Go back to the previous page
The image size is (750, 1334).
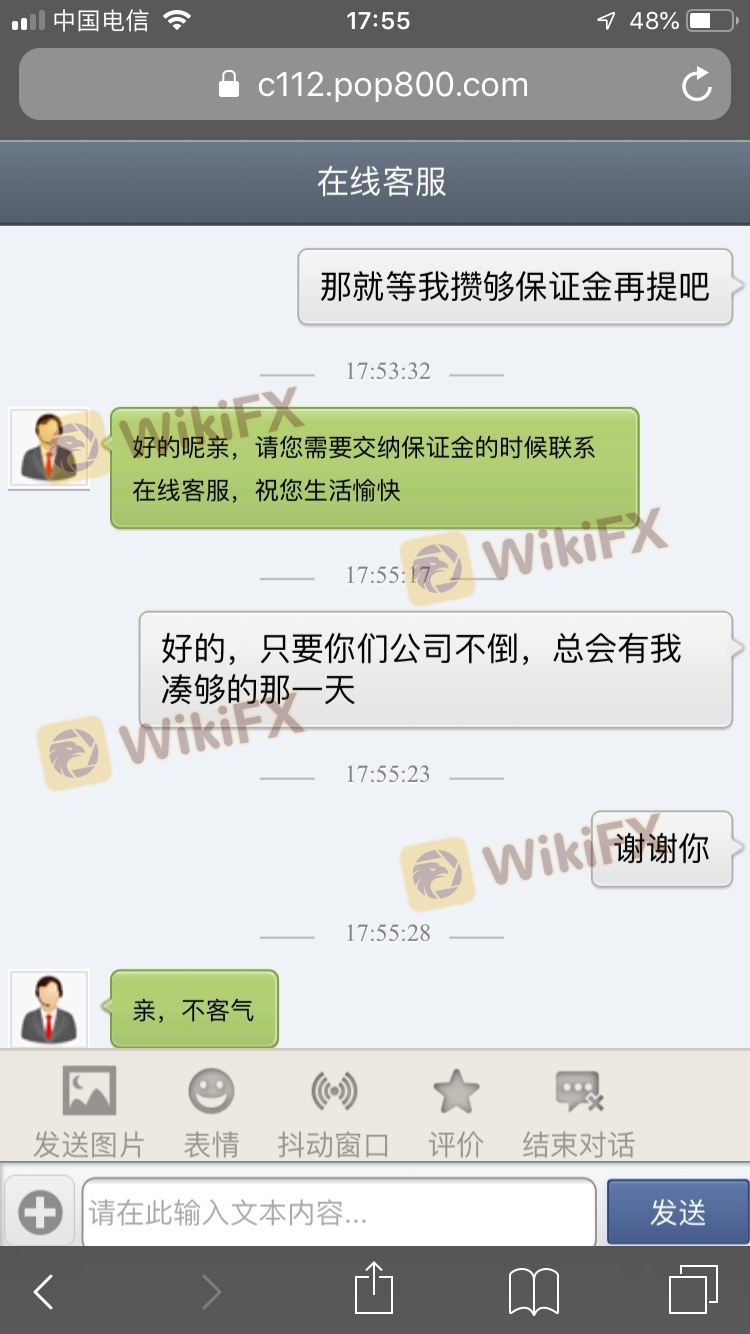coord(44,1291)
